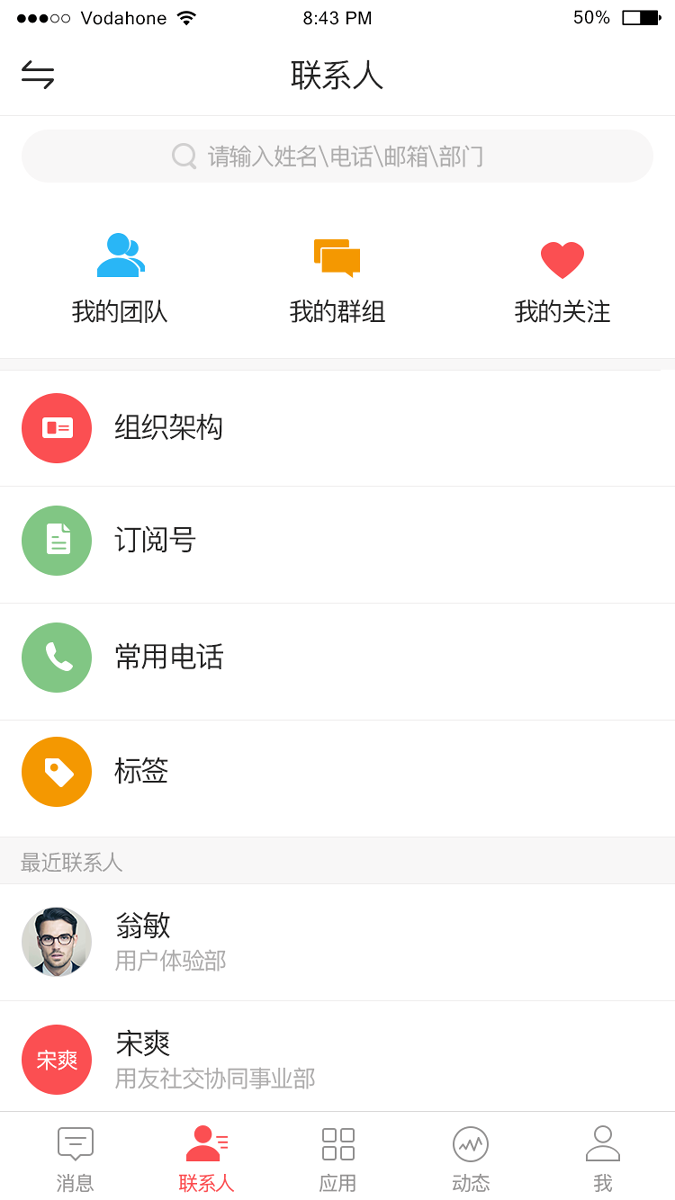This screenshot has height=1200, width=675.
Task: Tap the contact search field
Action: pos(337,156)
